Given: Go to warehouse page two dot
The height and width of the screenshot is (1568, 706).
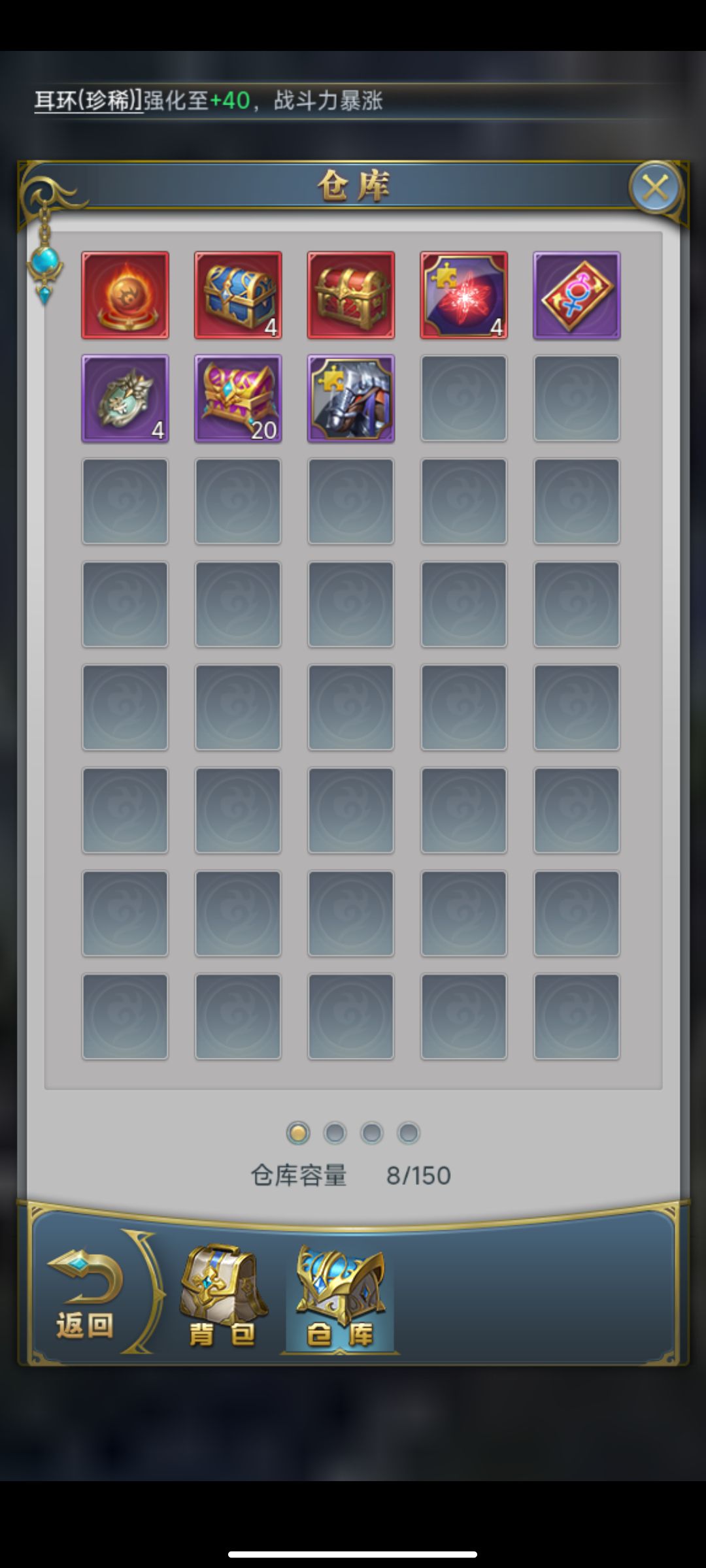Looking at the screenshot, I should [x=335, y=1133].
